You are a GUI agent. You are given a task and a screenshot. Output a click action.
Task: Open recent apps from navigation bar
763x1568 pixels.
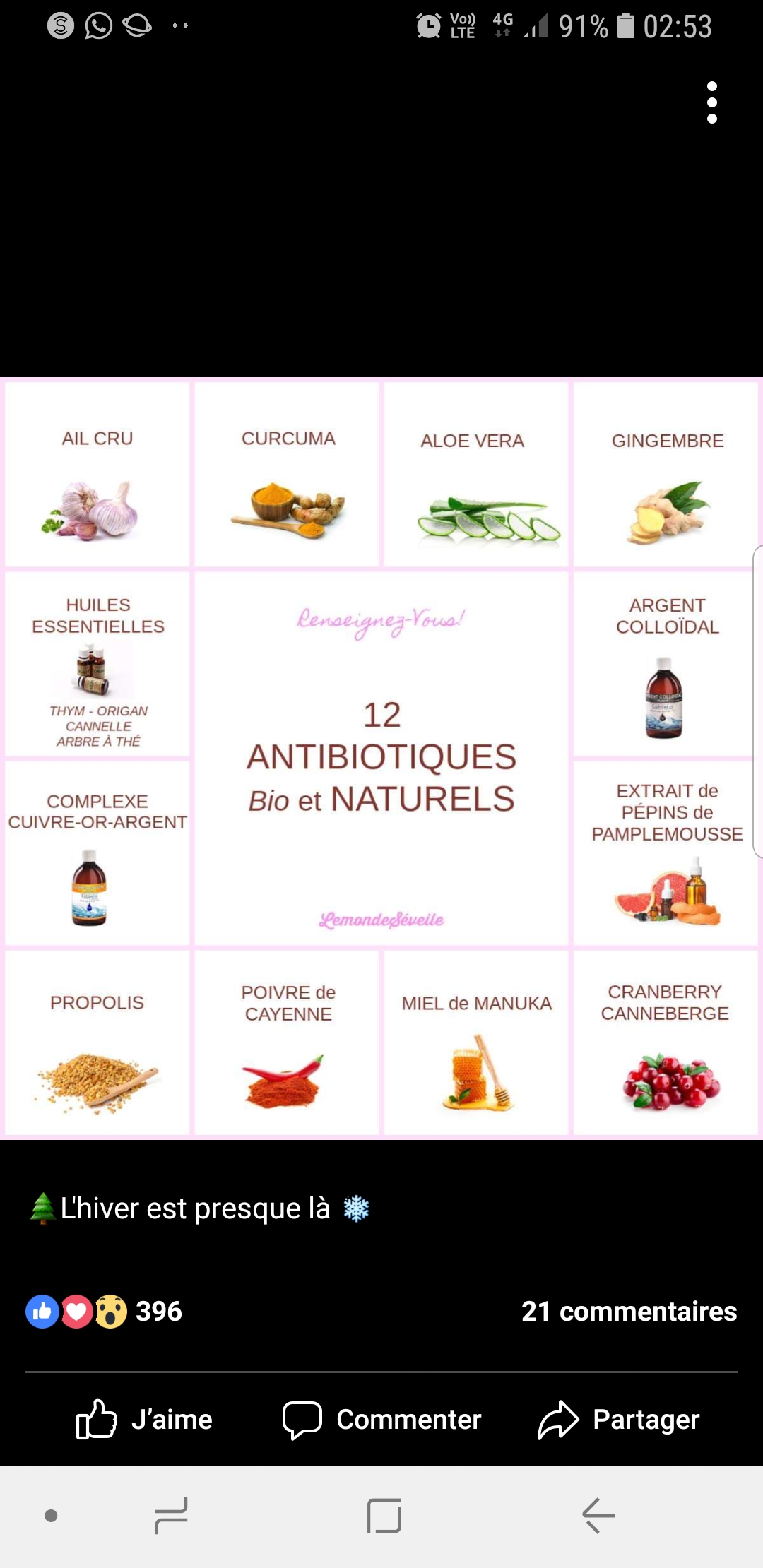(x=171, y=1515)
